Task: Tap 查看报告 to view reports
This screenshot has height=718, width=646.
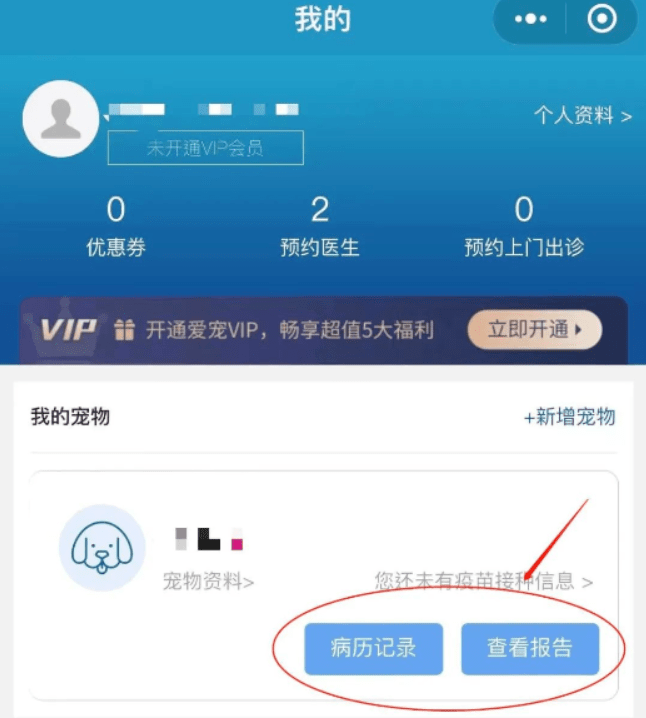Action: pos(530,648)
